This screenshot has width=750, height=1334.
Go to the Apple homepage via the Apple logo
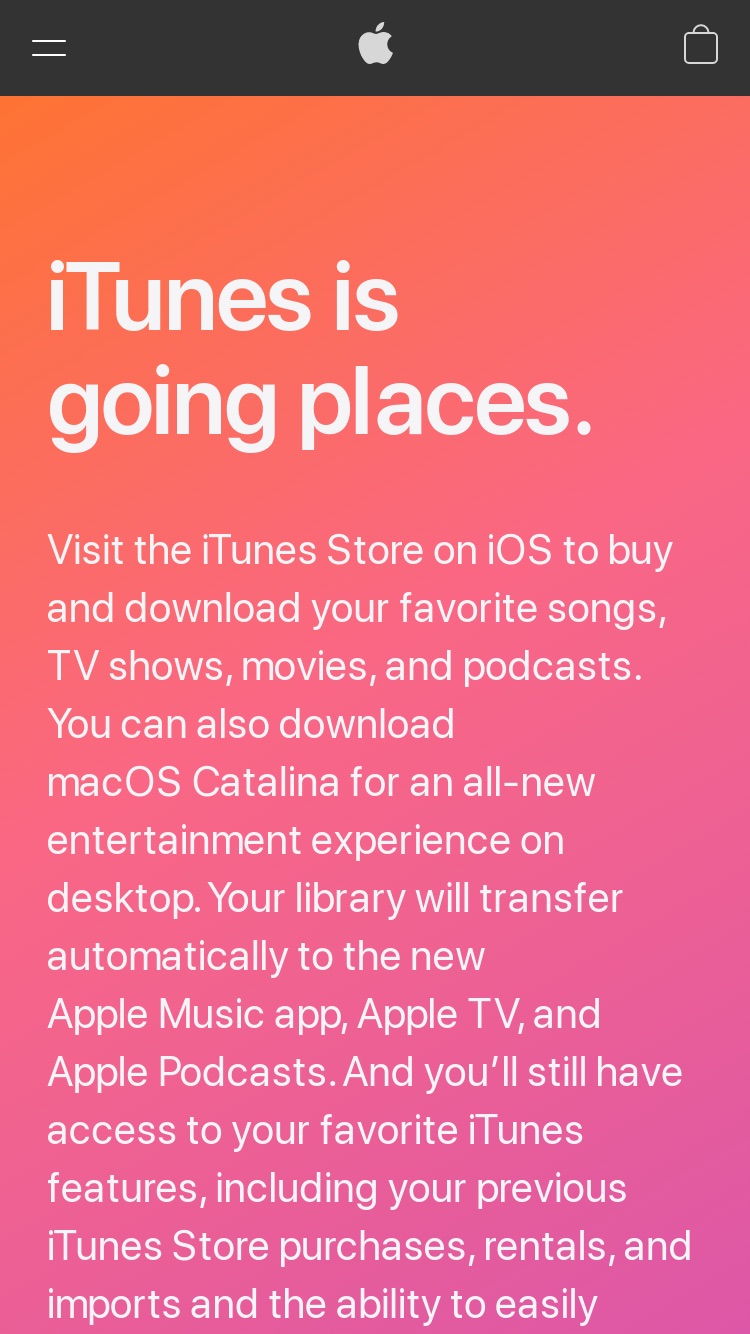pos(375,44)
